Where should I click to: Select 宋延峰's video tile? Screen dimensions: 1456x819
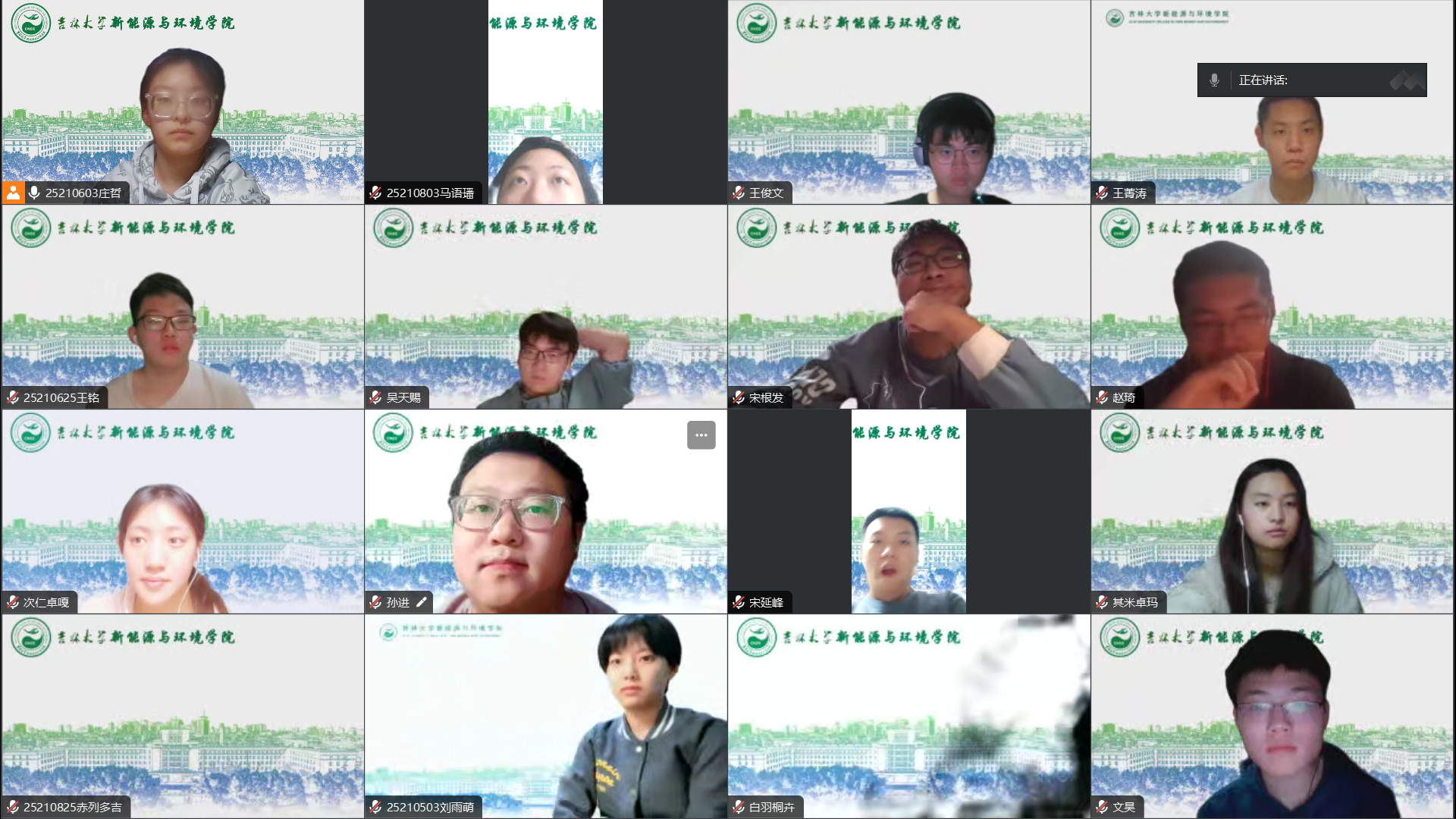click(908, 512)
